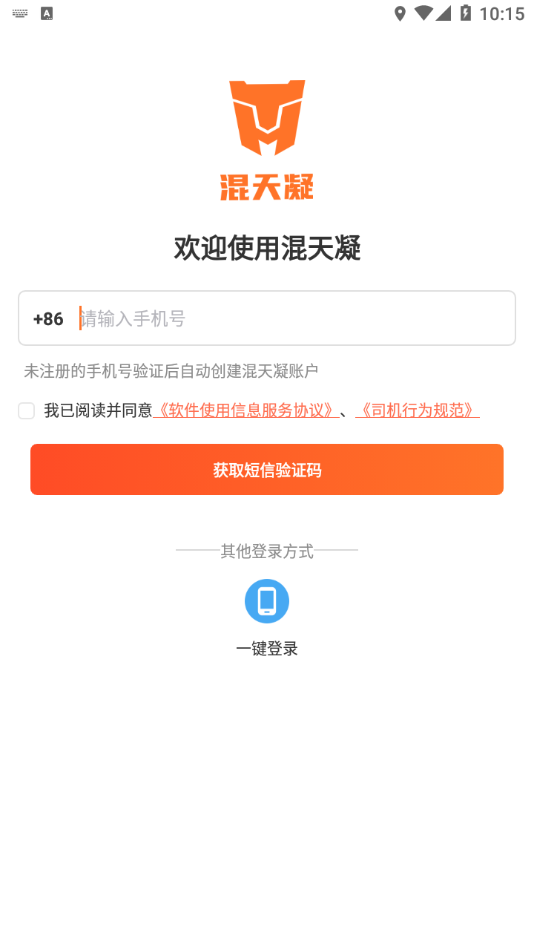Tap the phone number input field
Viewport: 534px width, 950px height.
tap(296, 319)
